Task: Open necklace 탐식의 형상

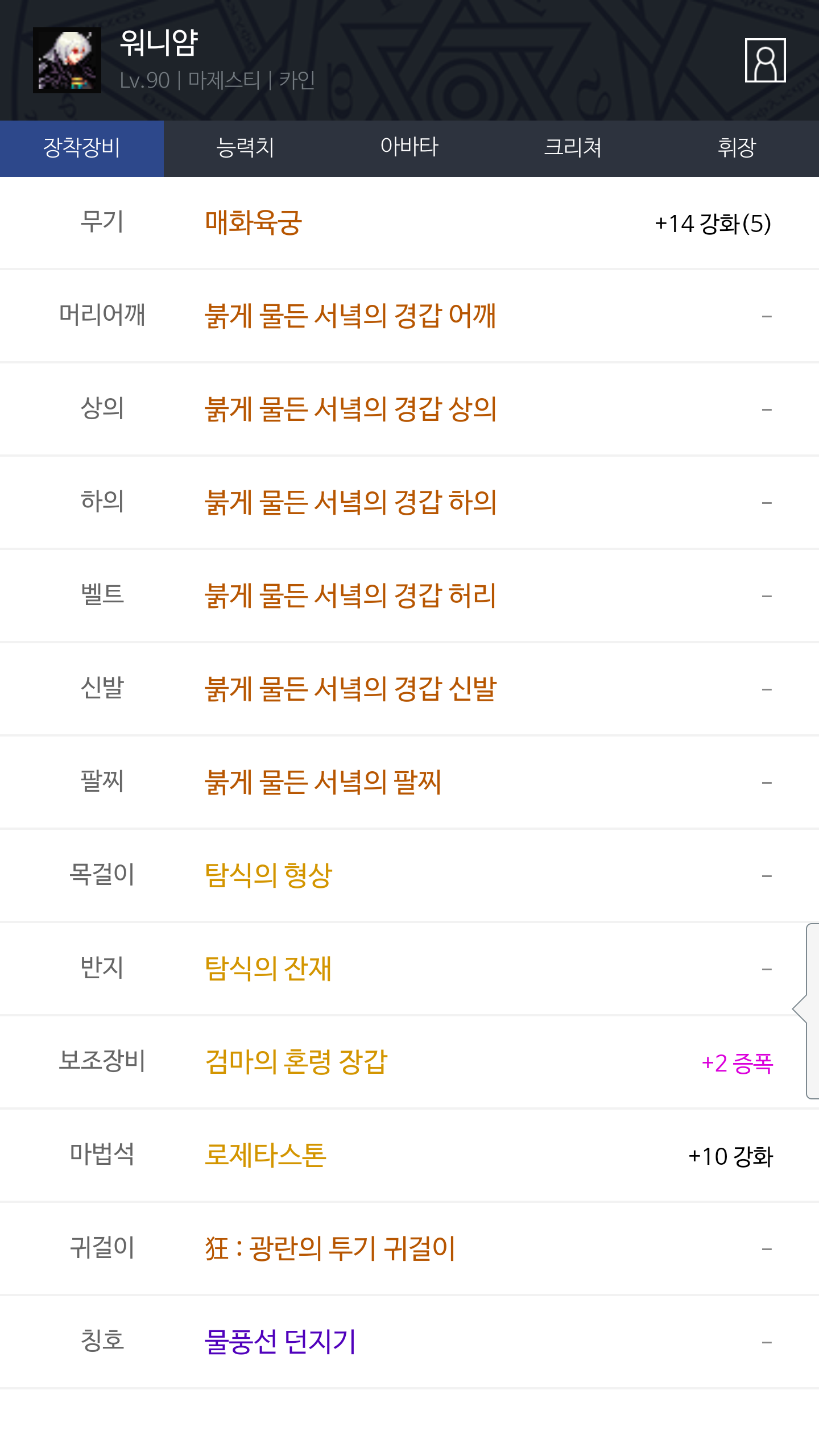Action: [268, 875]
